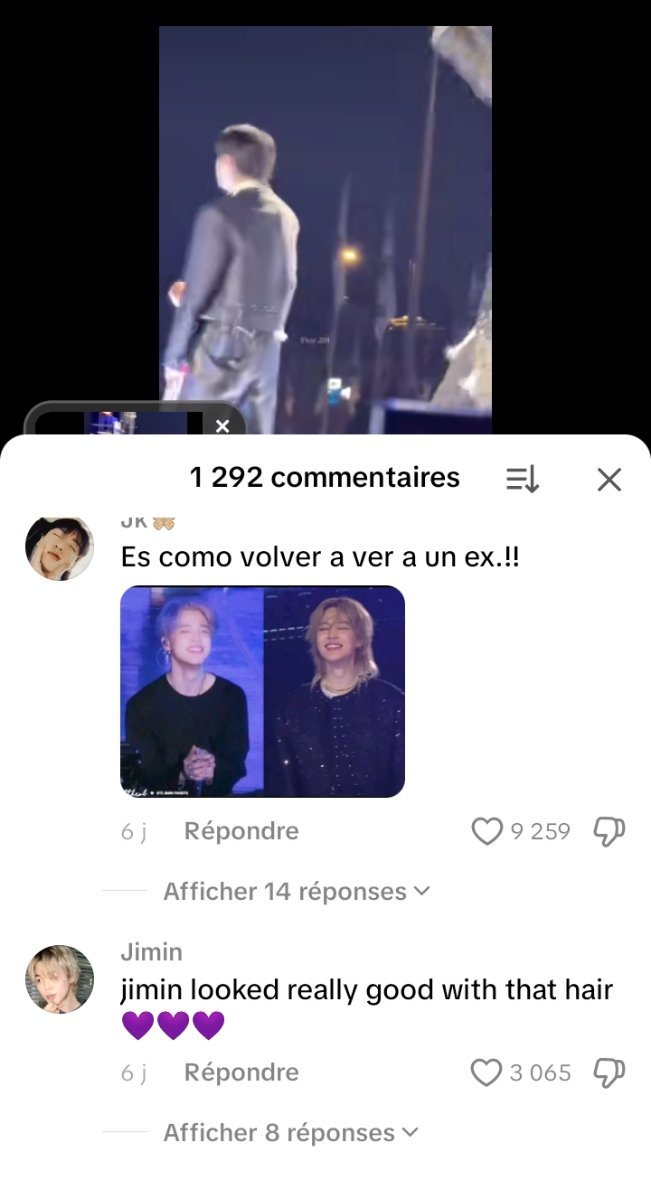Viewport: 651px width, 1182px height.
Task: Like the "Es como volver a ver" comment
Action: click(487, 831)
